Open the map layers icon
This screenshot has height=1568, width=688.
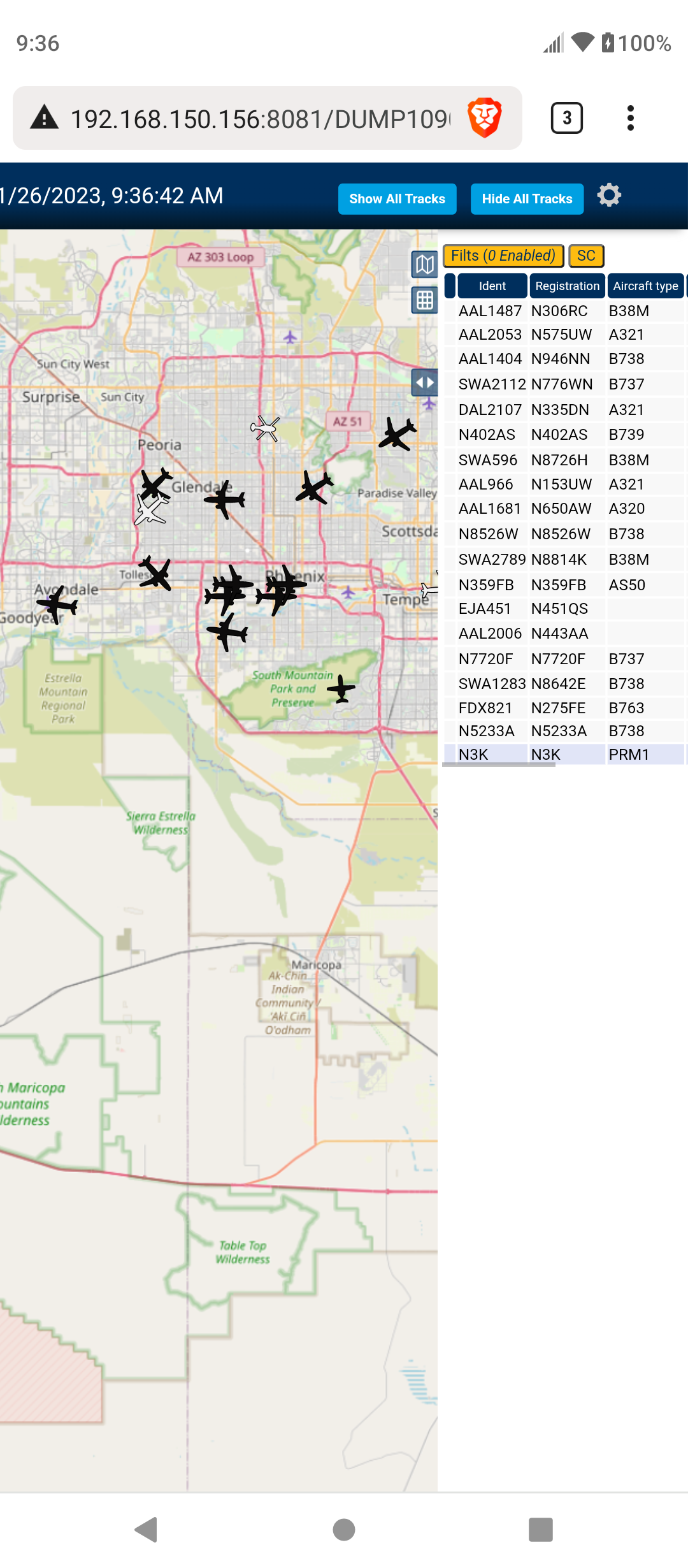(424, 264)
